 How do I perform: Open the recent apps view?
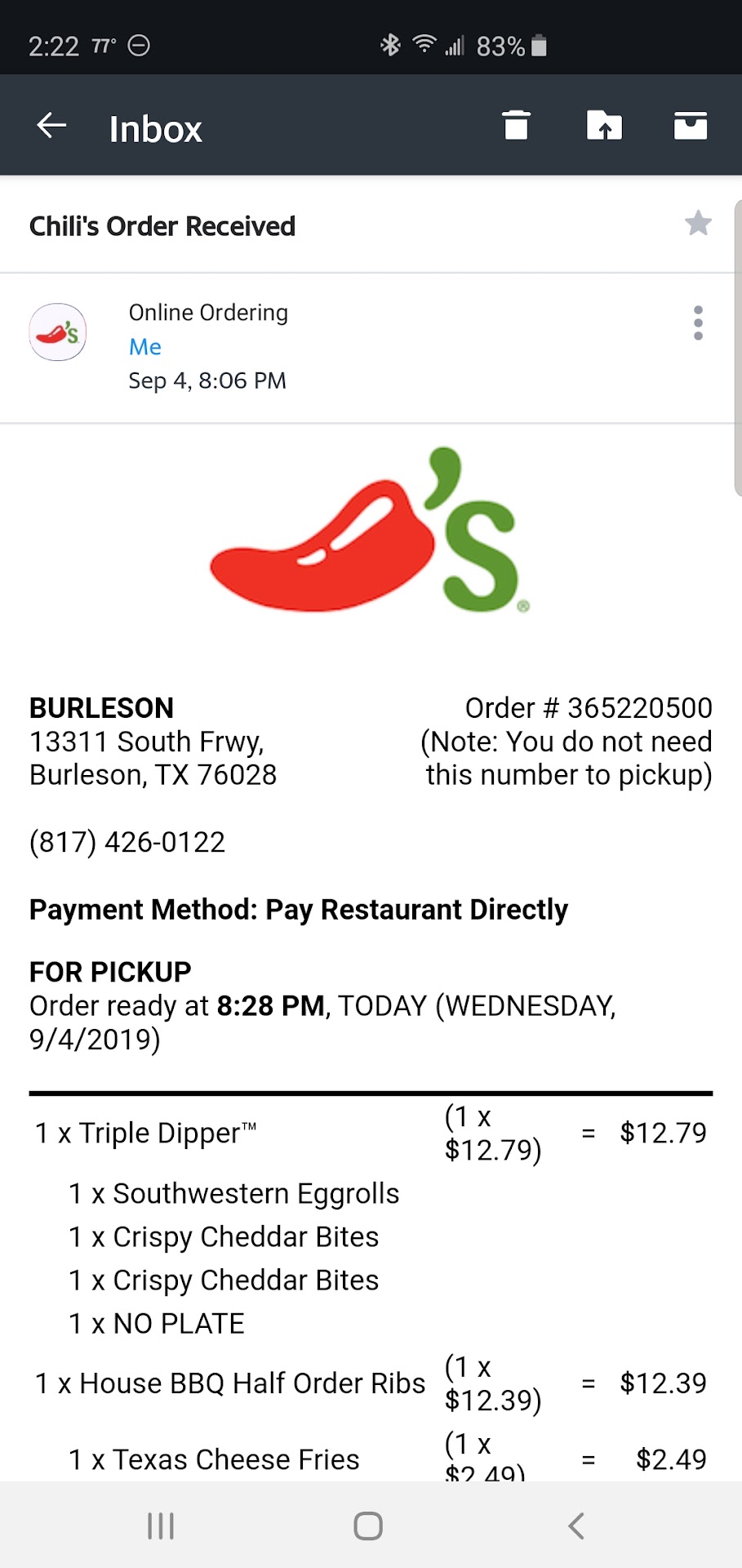[x=161, y=1526]
